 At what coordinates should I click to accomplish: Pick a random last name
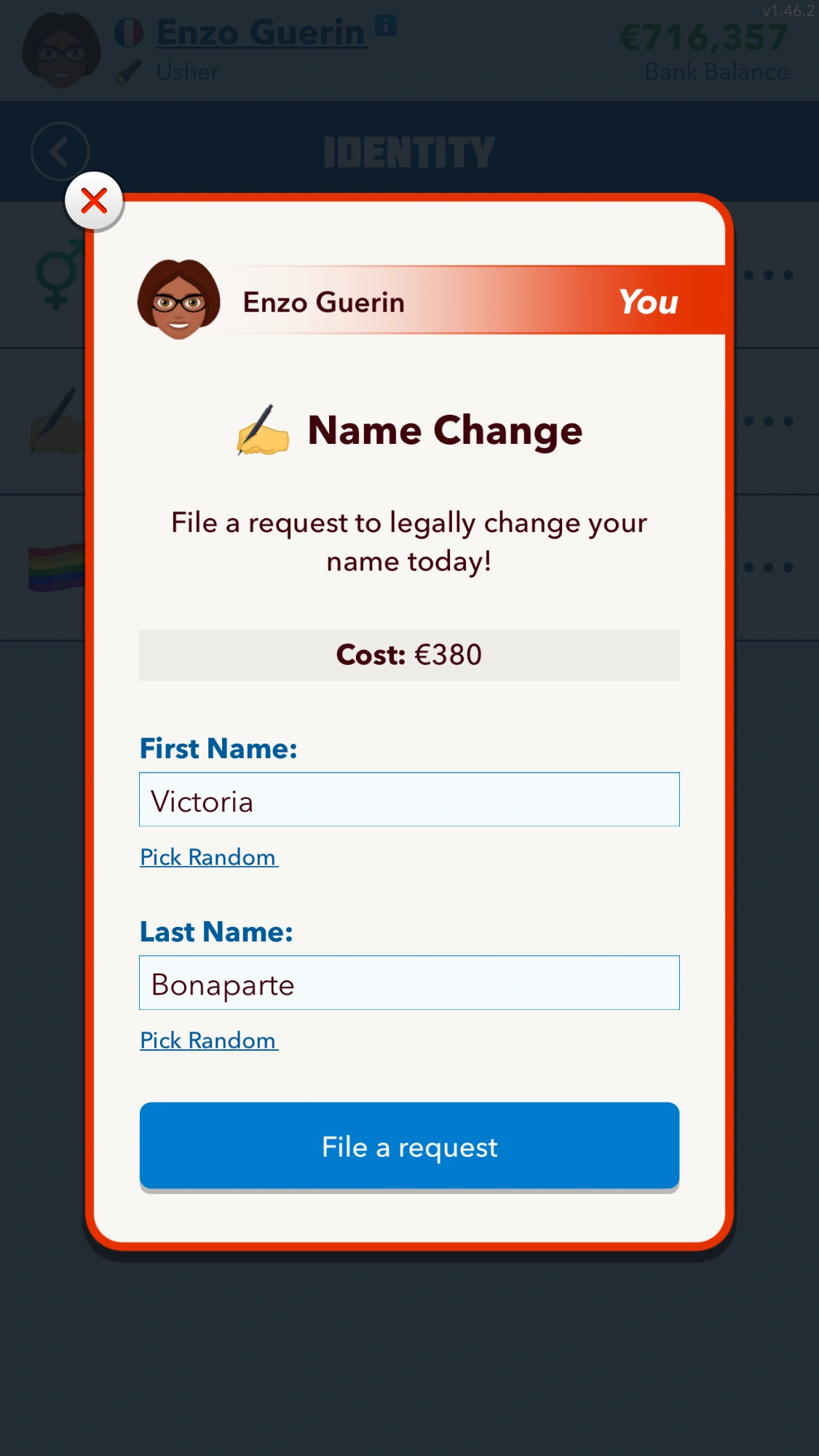click(x=208, y=1041)
